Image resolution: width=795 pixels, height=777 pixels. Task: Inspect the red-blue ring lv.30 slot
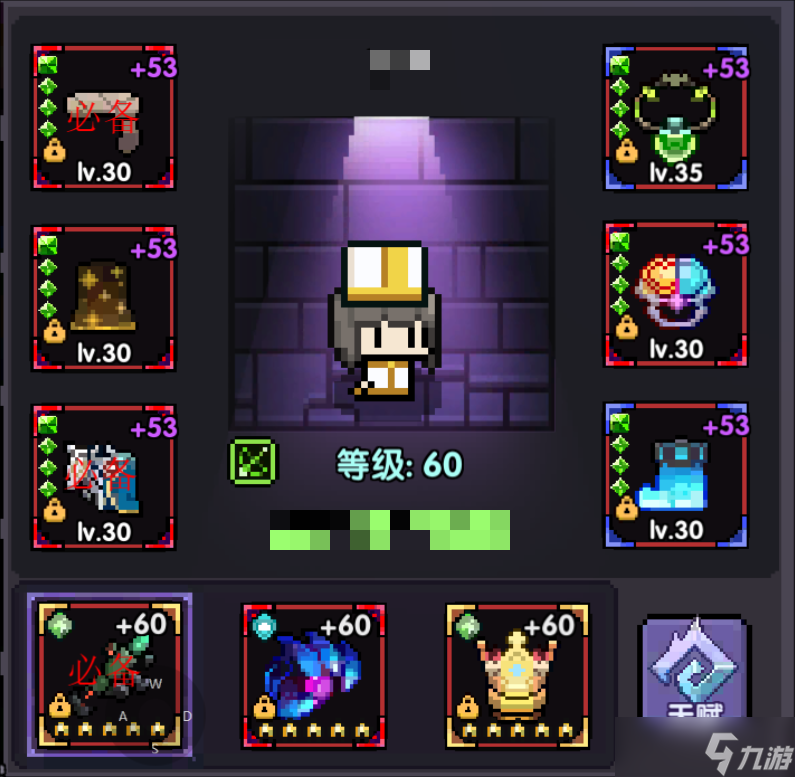(x=676, y=294)
